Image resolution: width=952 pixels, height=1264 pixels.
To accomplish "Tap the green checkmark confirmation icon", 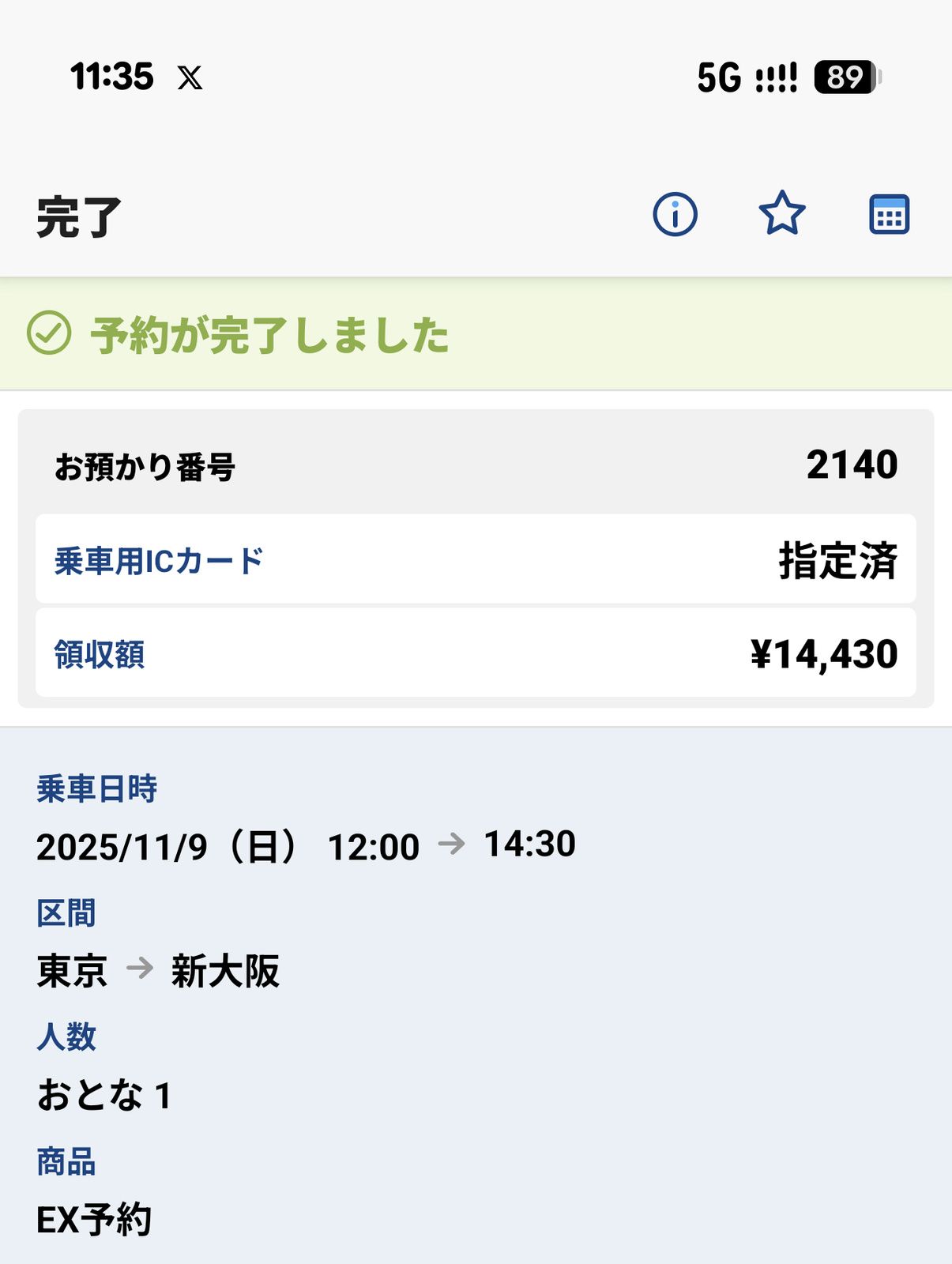I will click(49, 334).
